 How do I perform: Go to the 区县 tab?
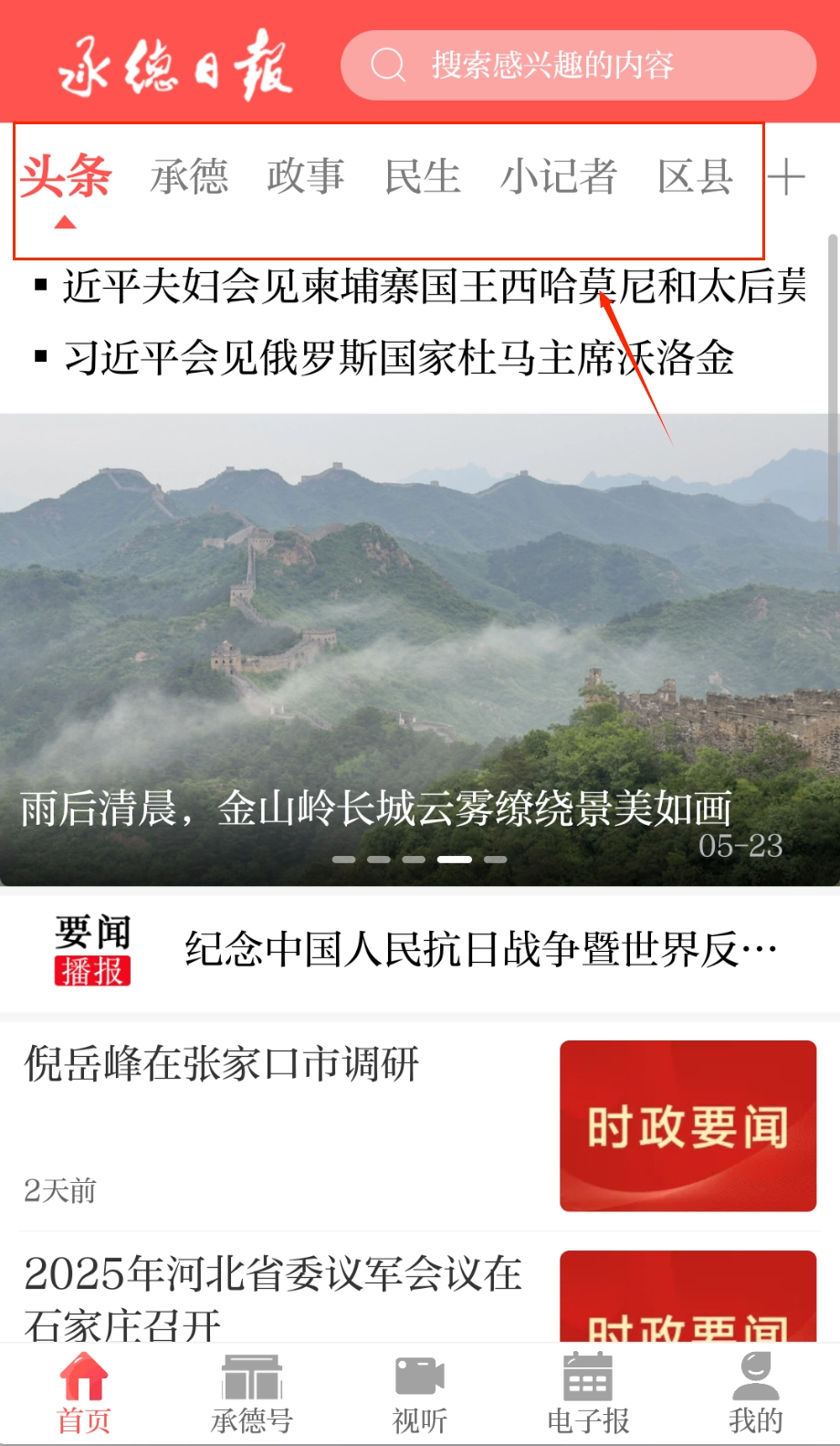point(695,177)
